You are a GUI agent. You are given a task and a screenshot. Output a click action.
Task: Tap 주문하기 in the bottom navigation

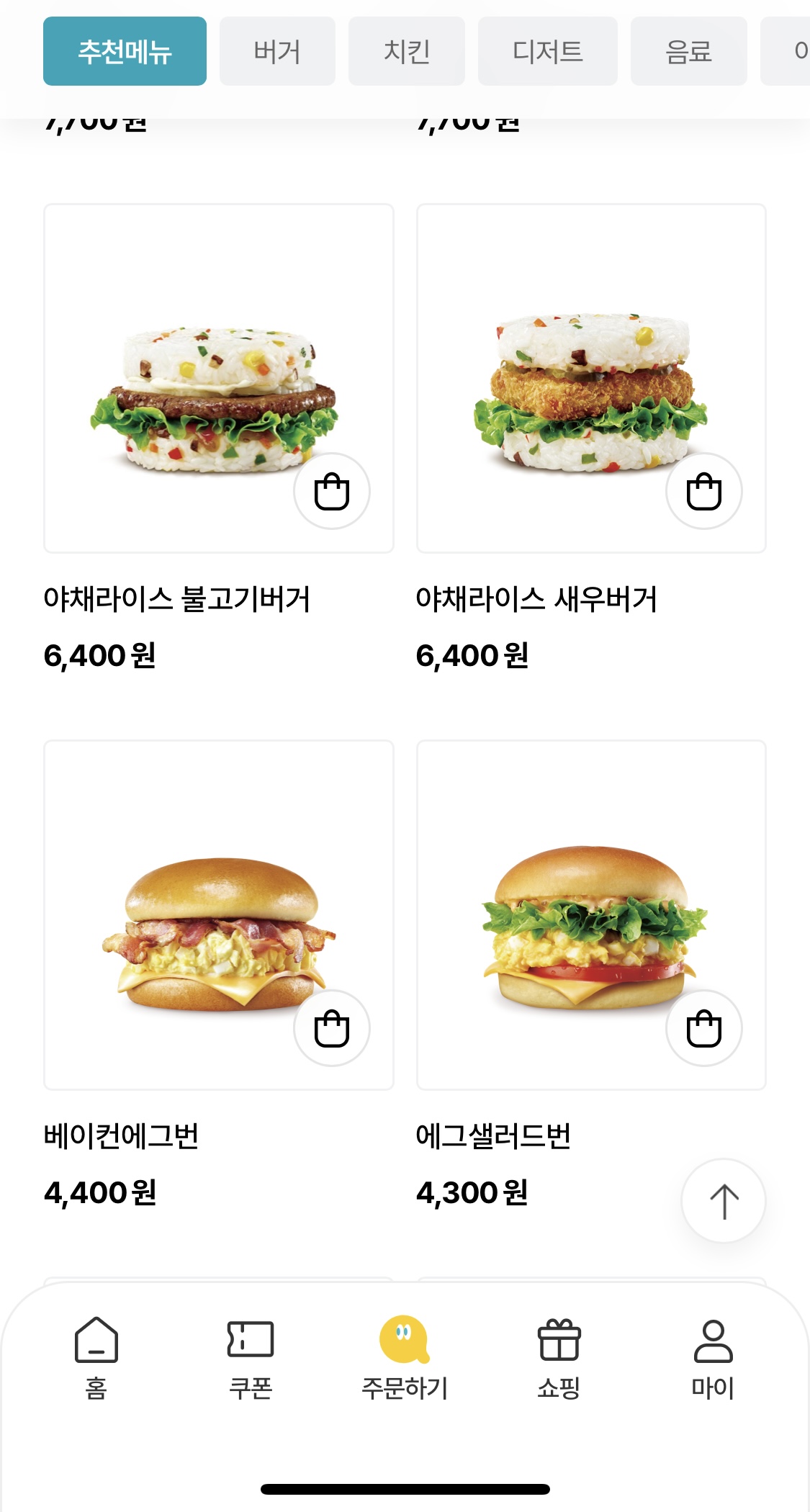[405, 1358]
